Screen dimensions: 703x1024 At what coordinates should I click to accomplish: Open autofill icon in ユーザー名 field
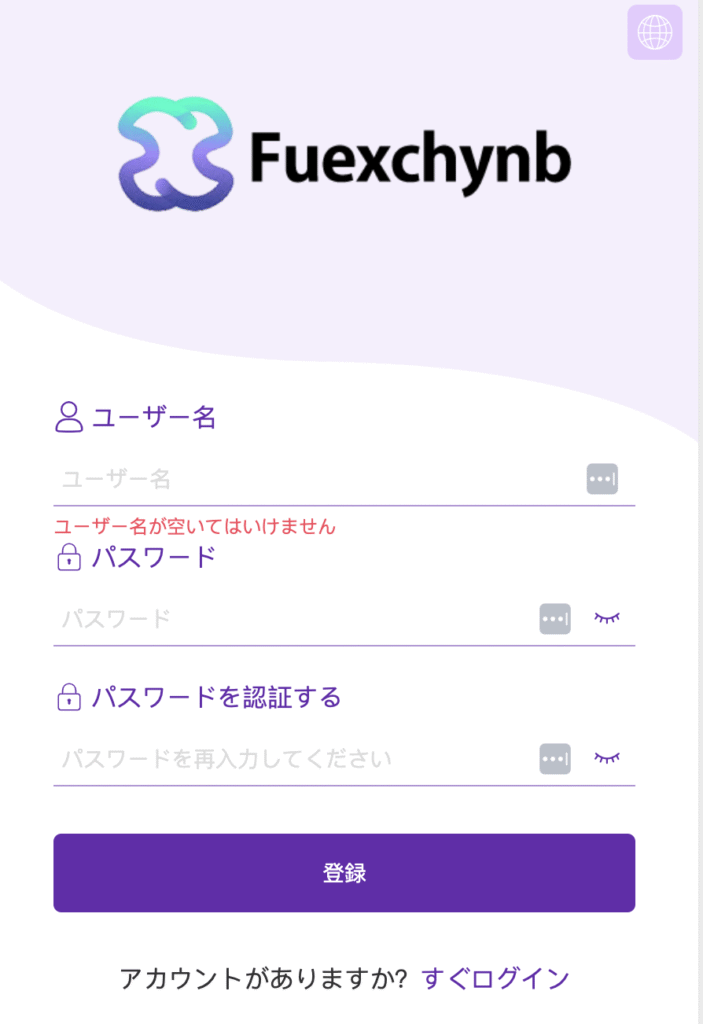(x=602, y=479)
